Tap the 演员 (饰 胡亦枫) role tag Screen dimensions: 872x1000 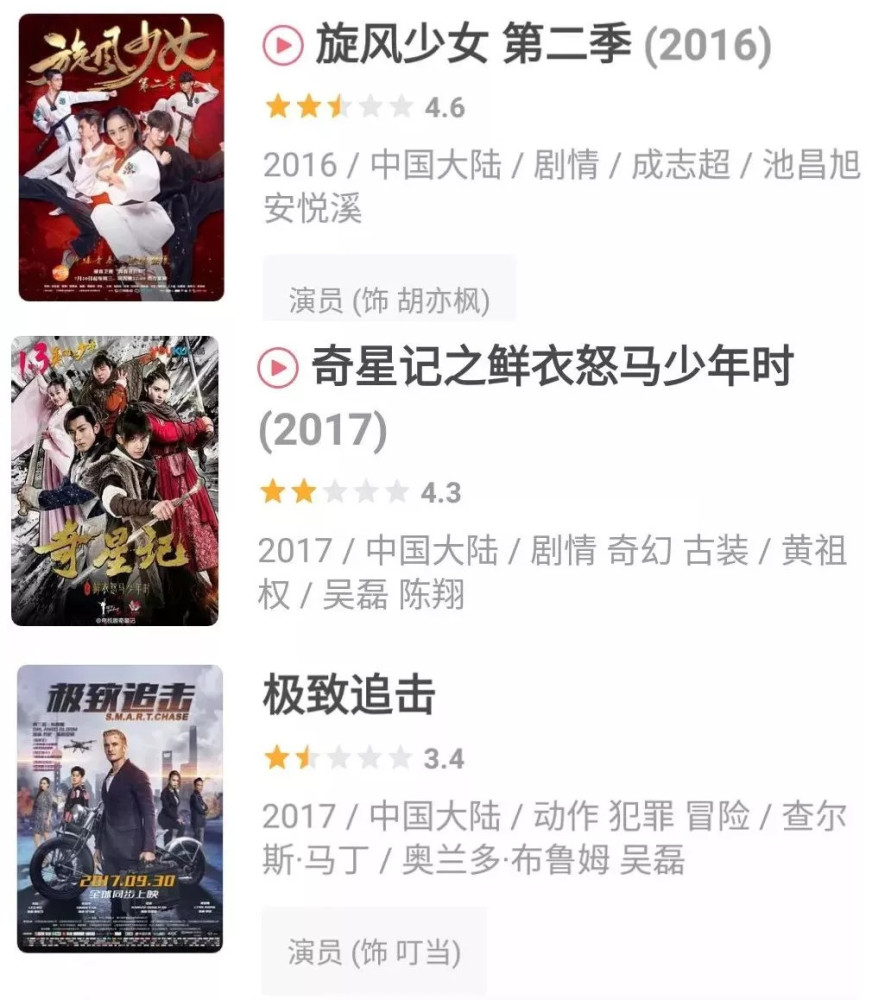point(389,300)
